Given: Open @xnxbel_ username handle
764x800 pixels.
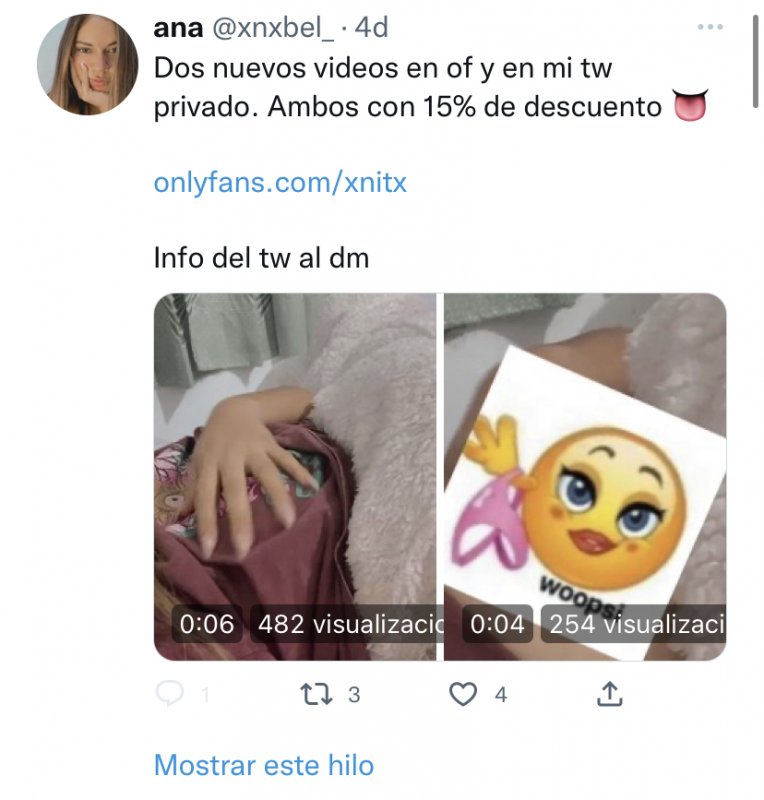Looking at the screenshot, I should [x=271, y=29].
